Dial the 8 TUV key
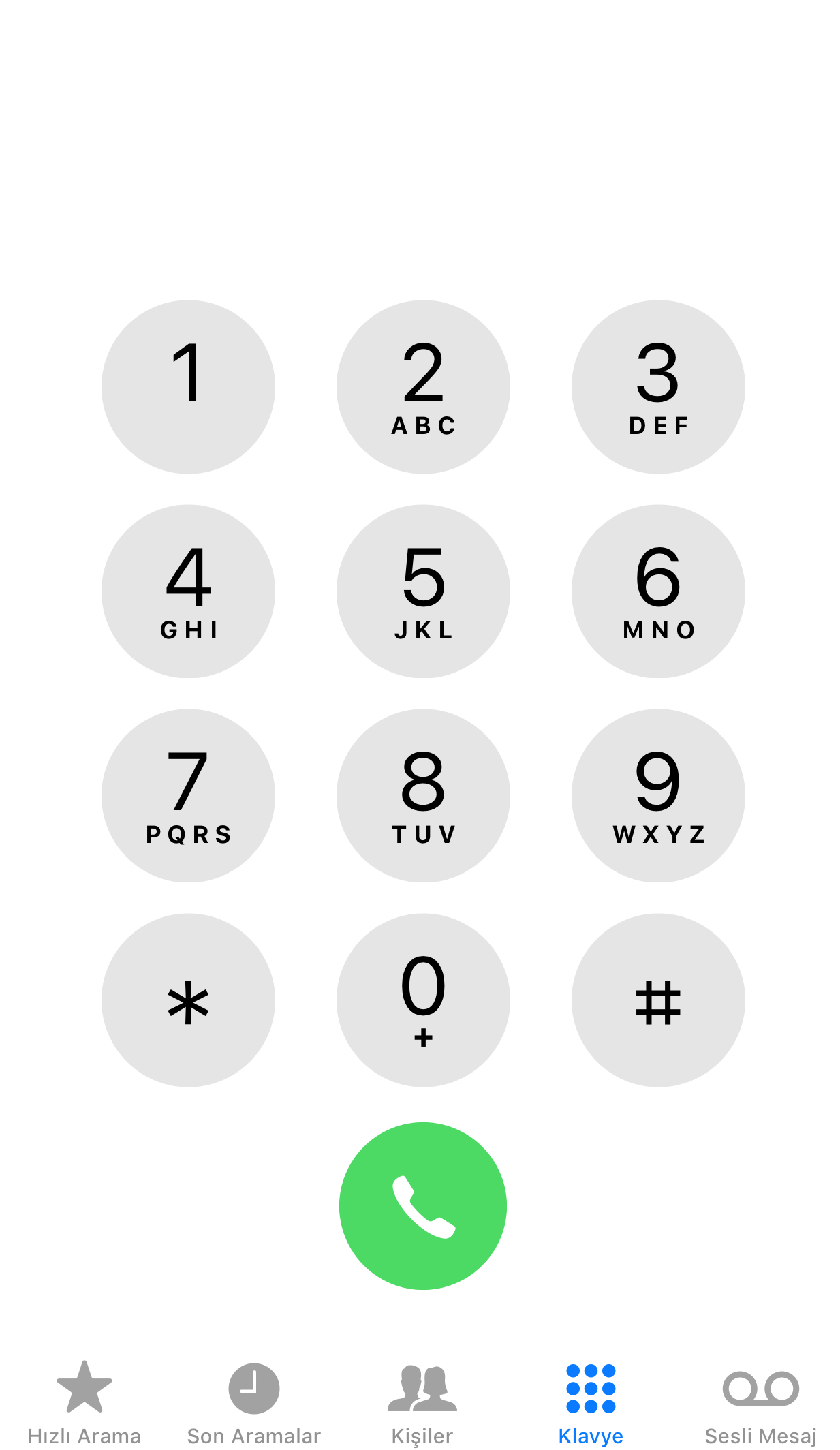 423,796
